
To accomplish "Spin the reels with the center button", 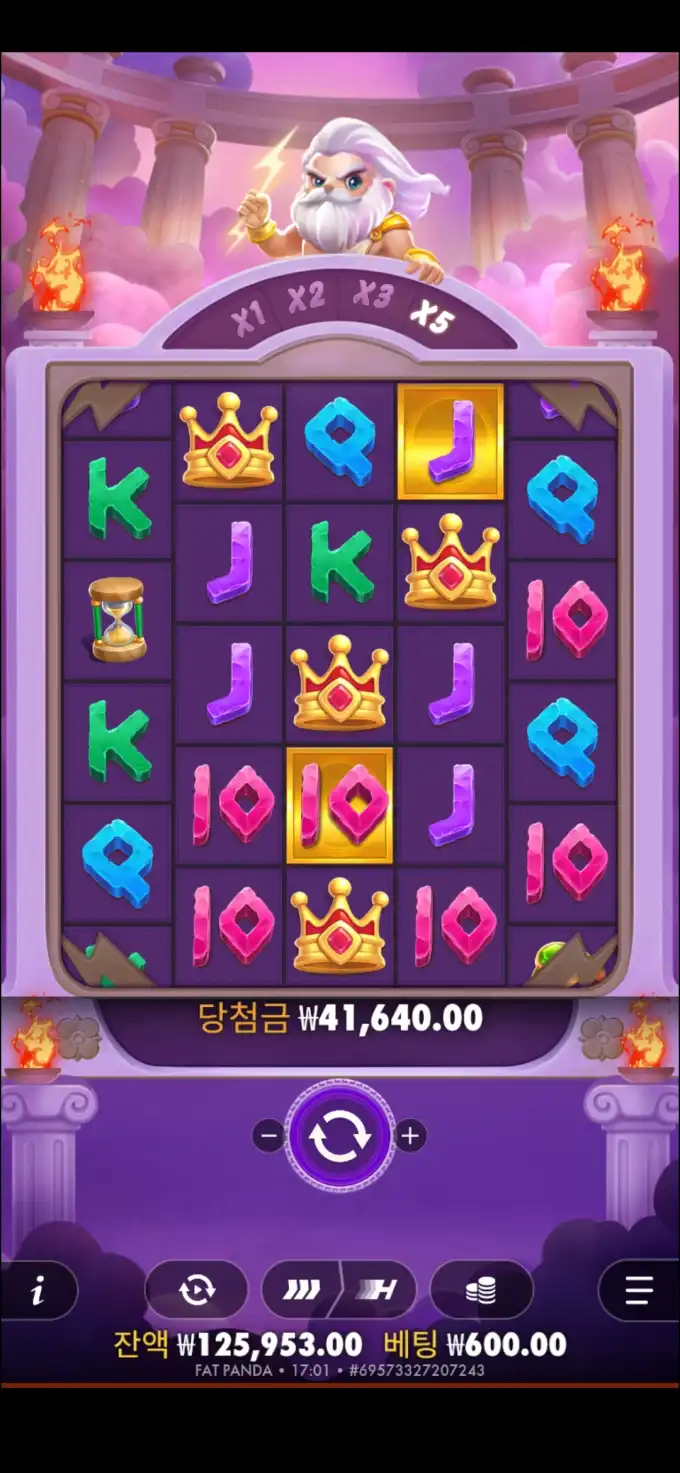I will point(339,1136).
